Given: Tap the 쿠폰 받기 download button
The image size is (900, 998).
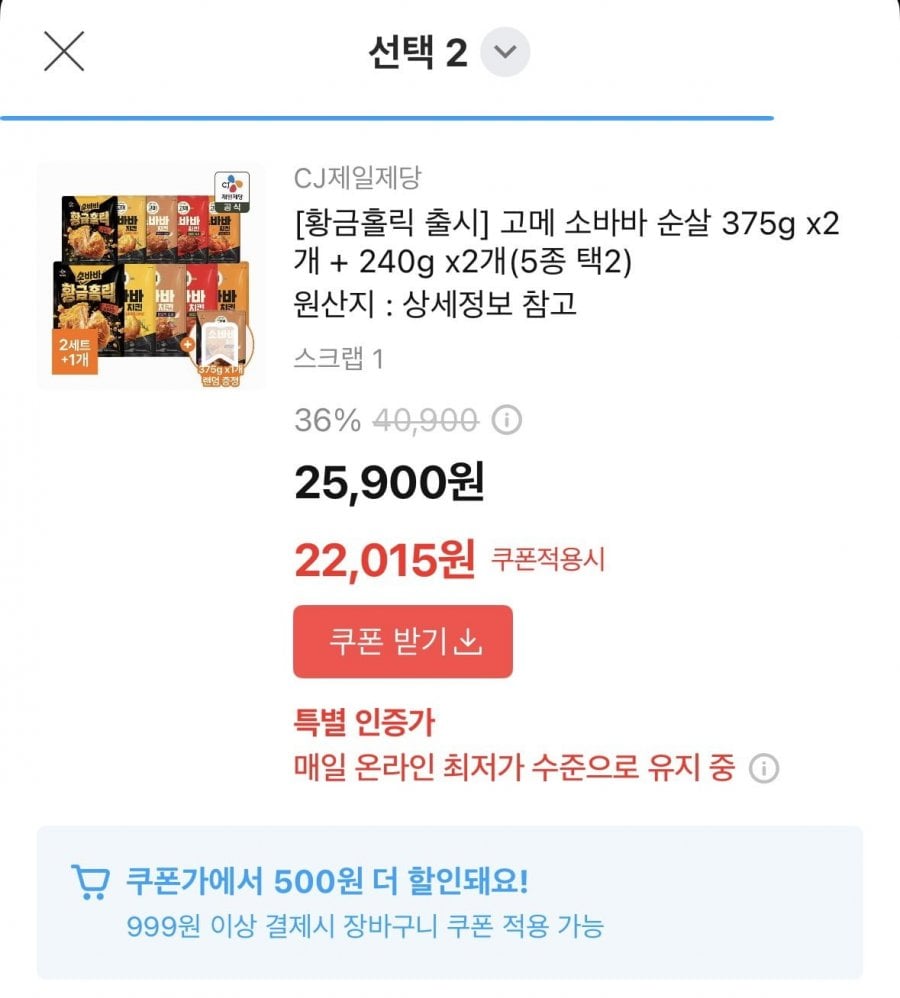Looking at the screenshot, I should pos(403,642).
